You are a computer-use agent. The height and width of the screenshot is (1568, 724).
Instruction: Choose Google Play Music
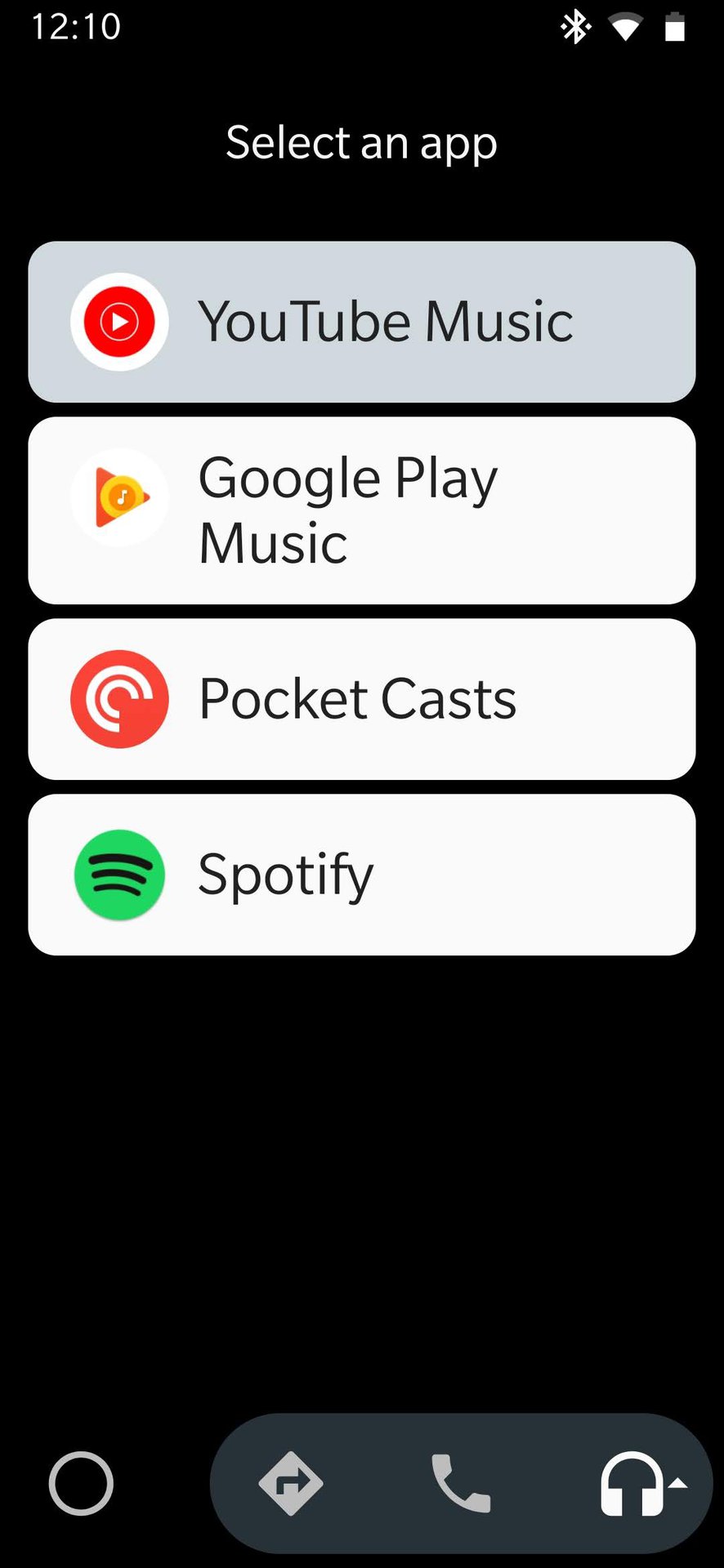(x=361, y=510)
